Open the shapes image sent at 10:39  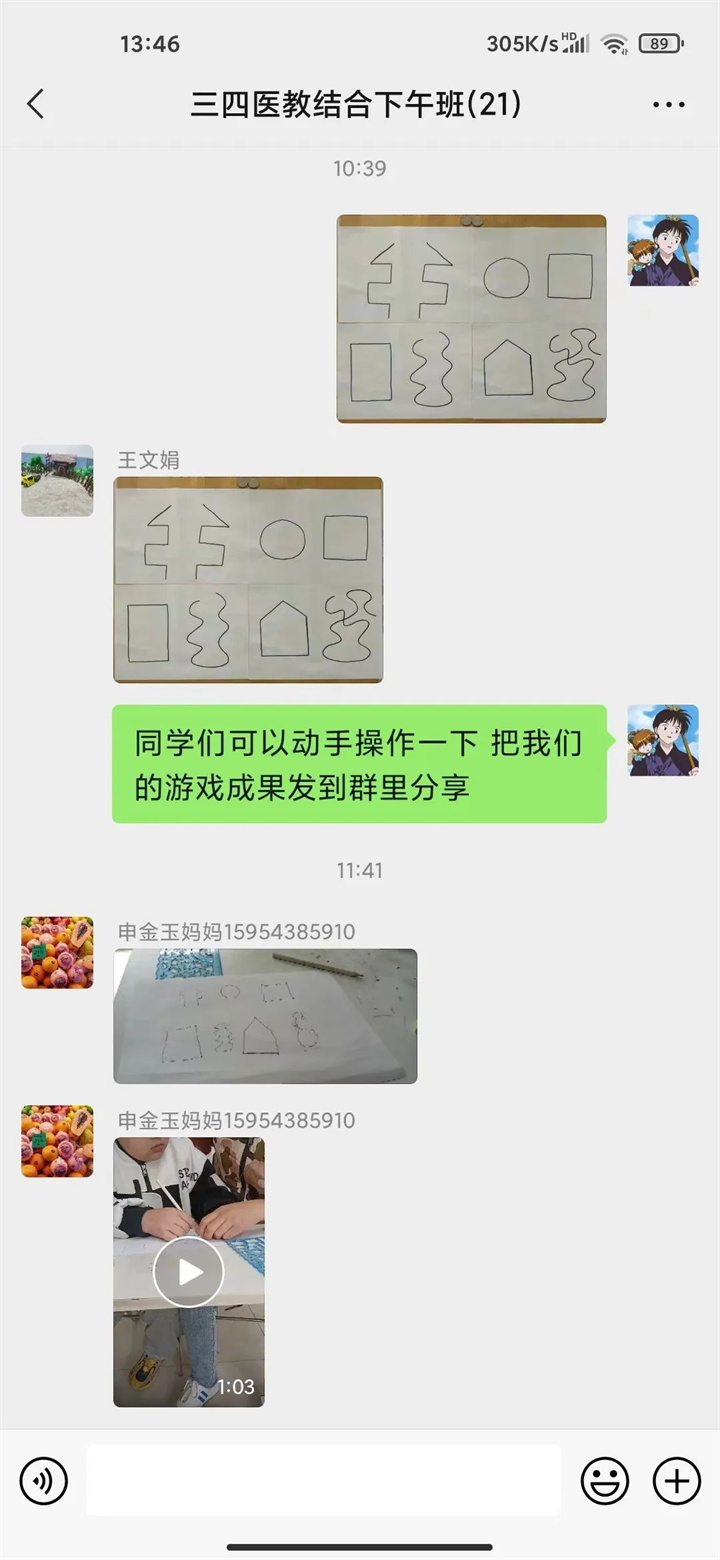(x=471, y=319)
